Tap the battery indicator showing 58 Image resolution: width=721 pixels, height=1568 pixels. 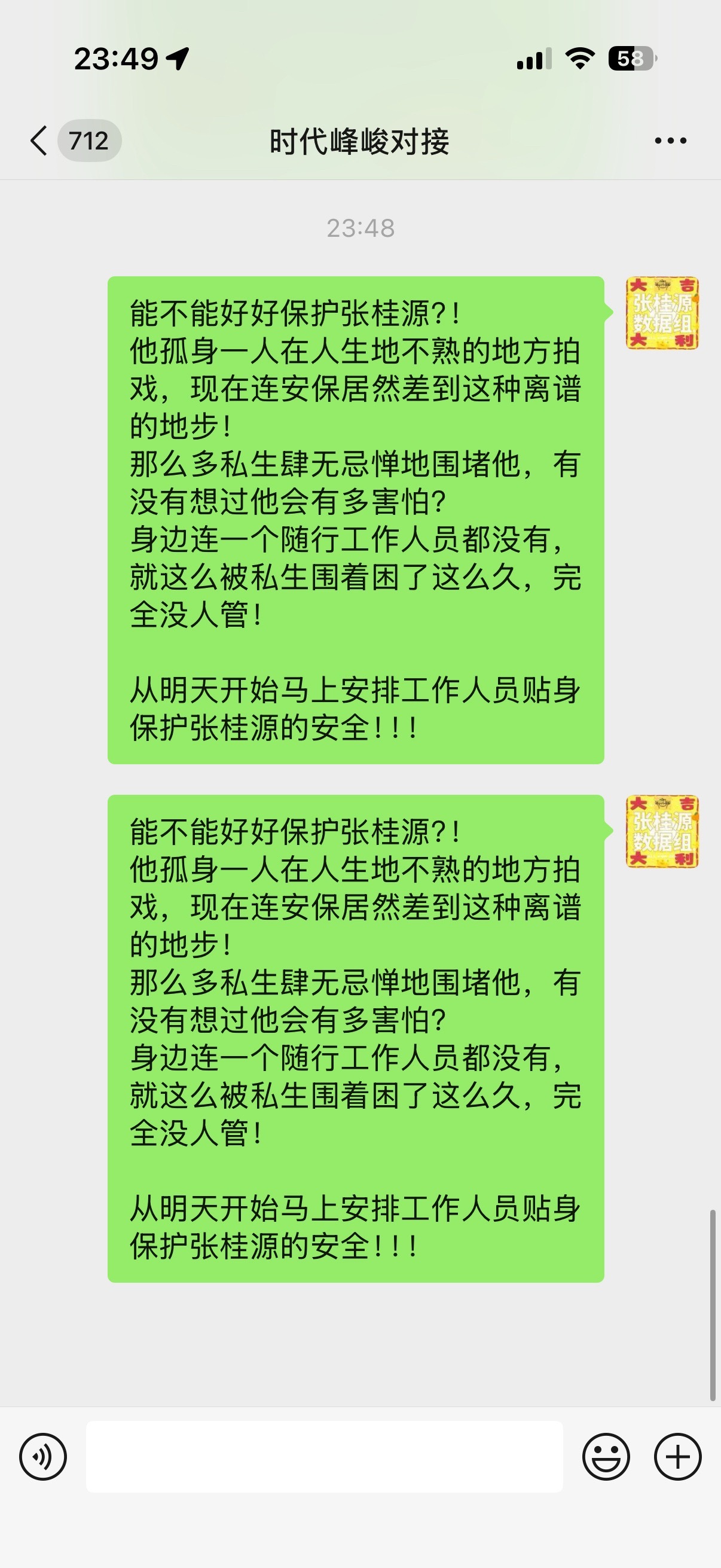coord(630,59)
